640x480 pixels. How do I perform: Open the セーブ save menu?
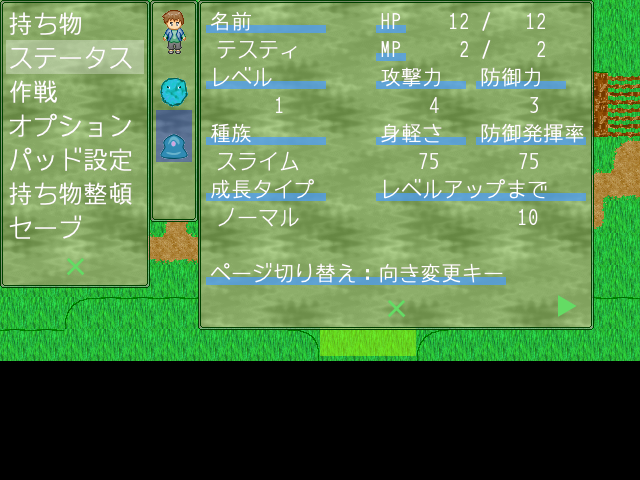coord(46,227)
